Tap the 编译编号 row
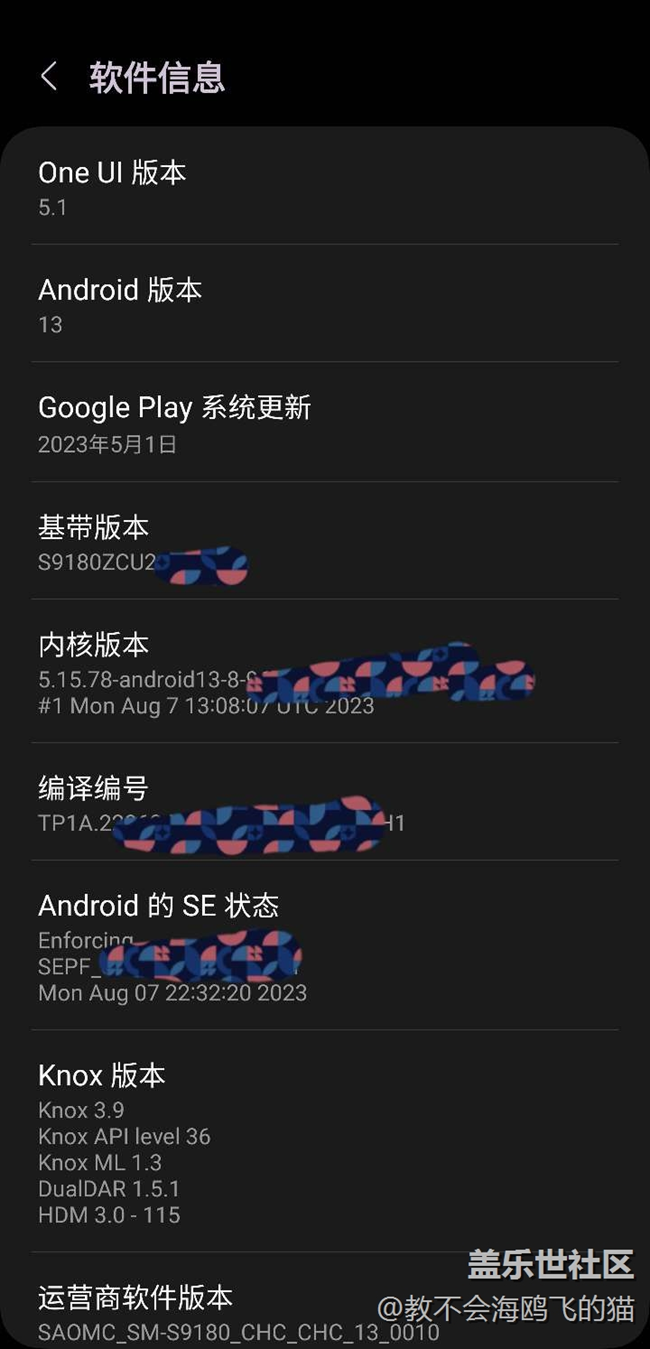The image size is (650, 1349). tap(325, 802)
